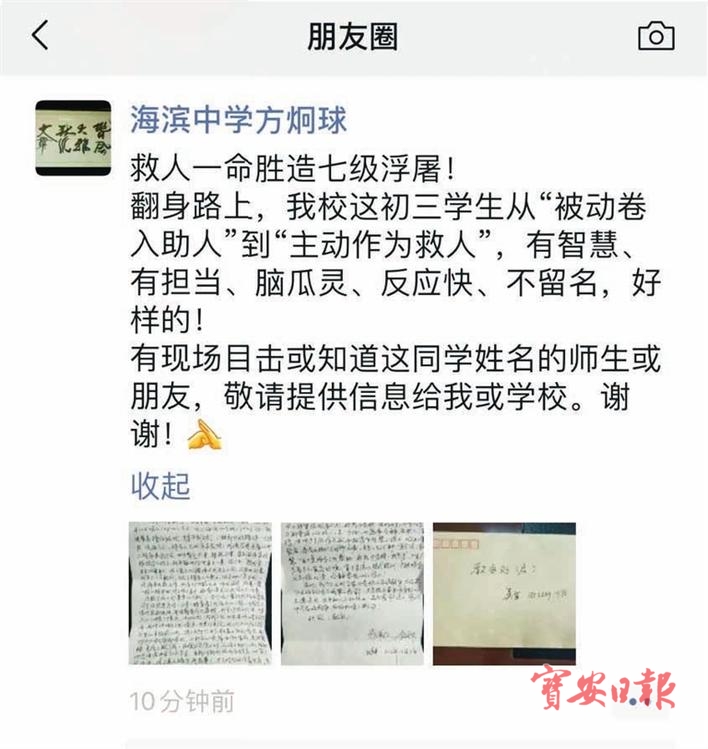Open the camera to post a moment
708x749 pixels.
pos(656,37)
